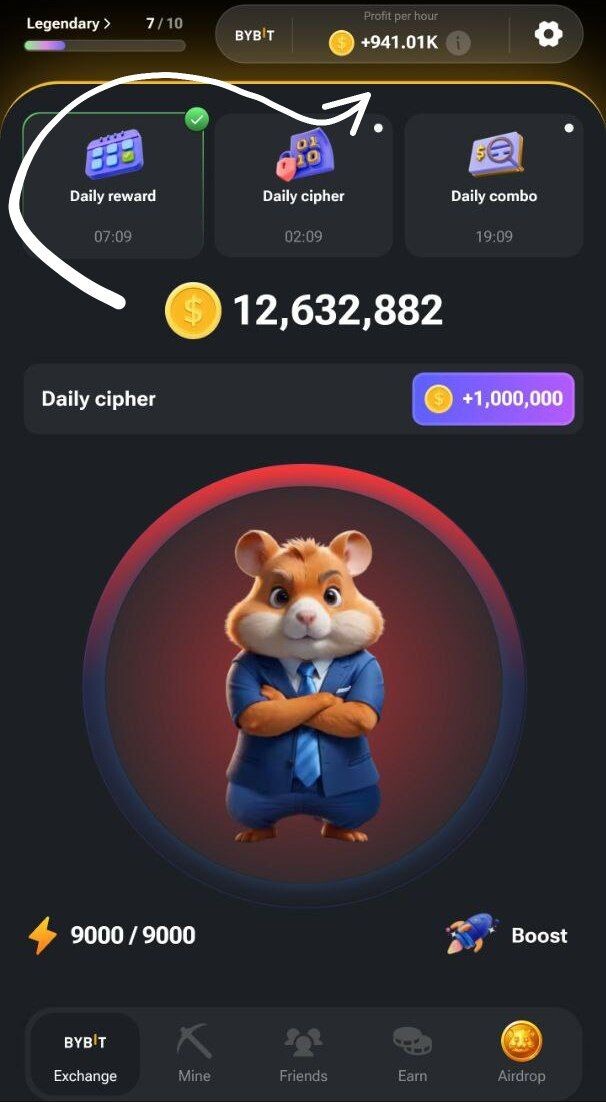Switch to the Mine tab
This screenshot has height=1102, width=606.
[194, 1054]
